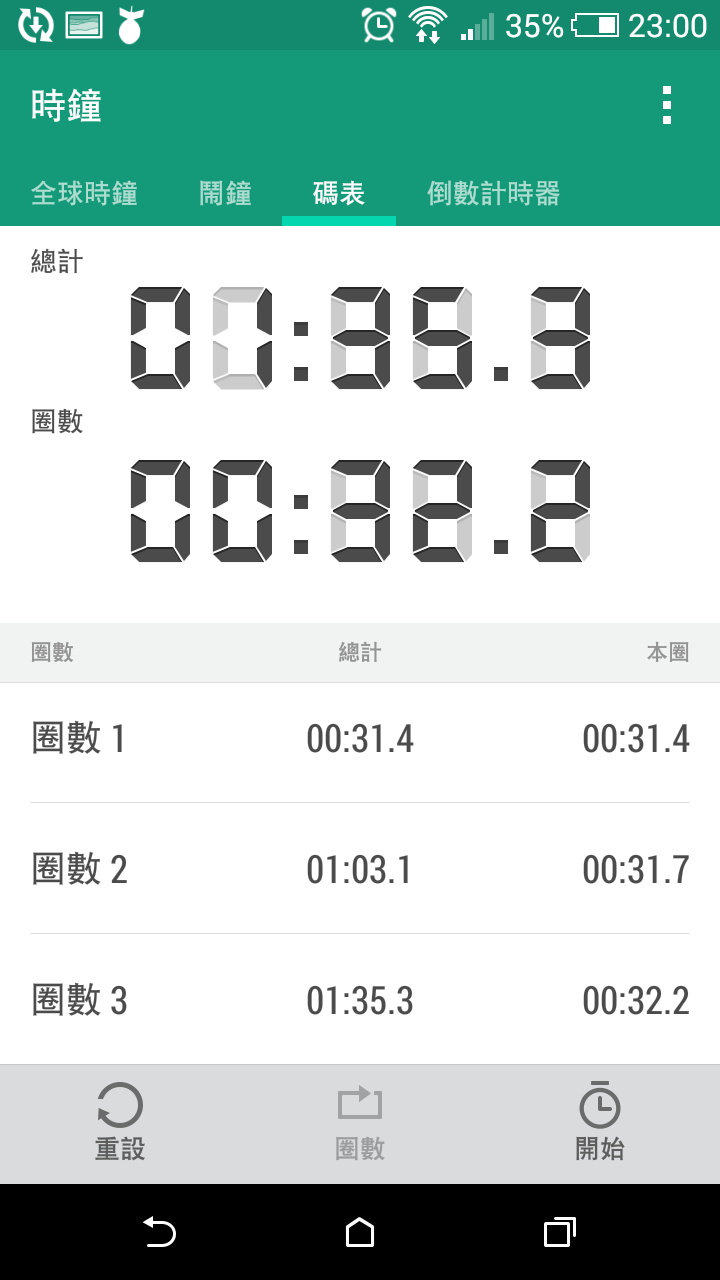The height and width of the screenshot is (1280, 720).
Task: Select the 碼表 tab
Action: click(339, 193)
